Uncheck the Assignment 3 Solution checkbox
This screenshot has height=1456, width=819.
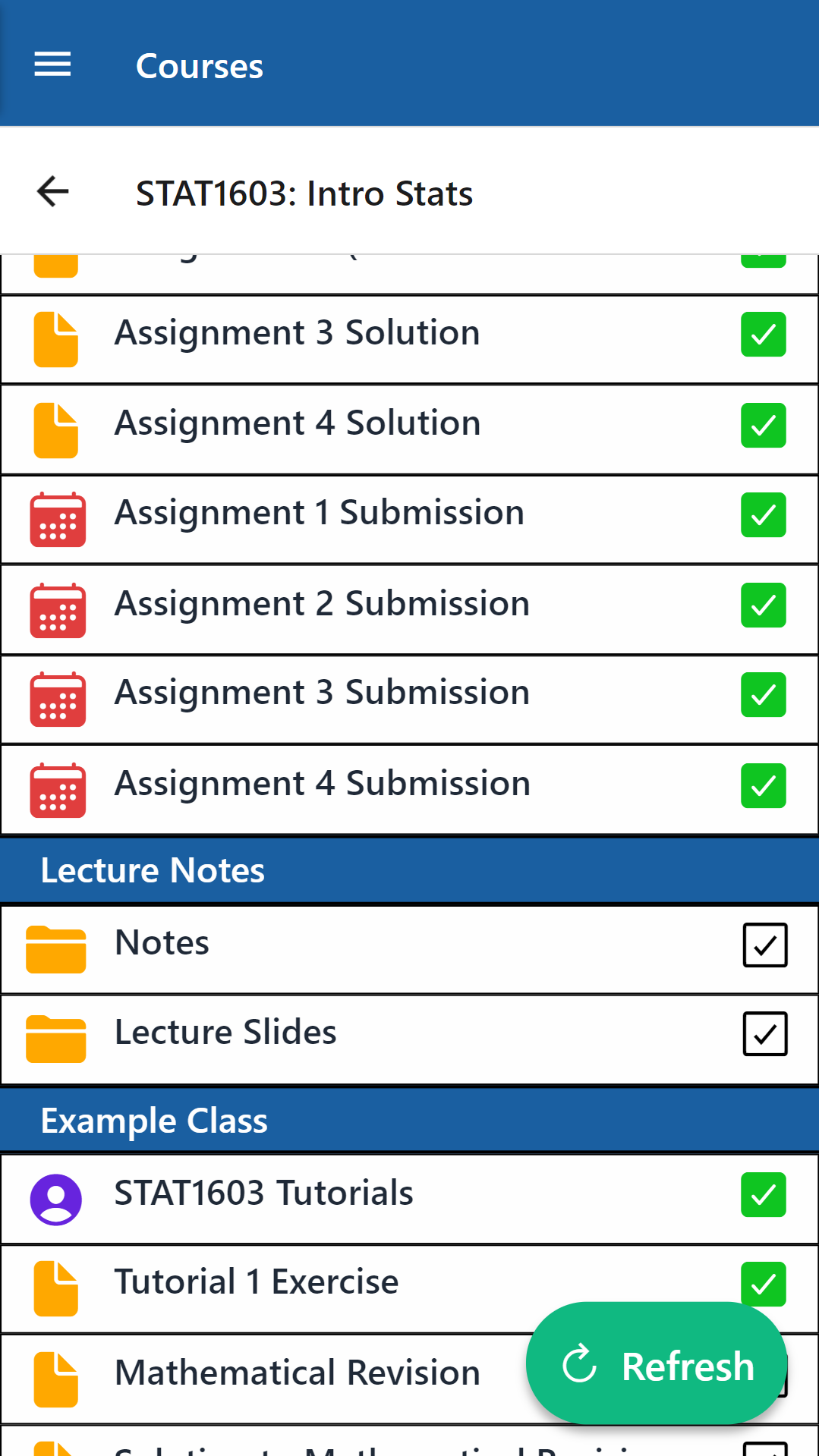coord(764,335)
